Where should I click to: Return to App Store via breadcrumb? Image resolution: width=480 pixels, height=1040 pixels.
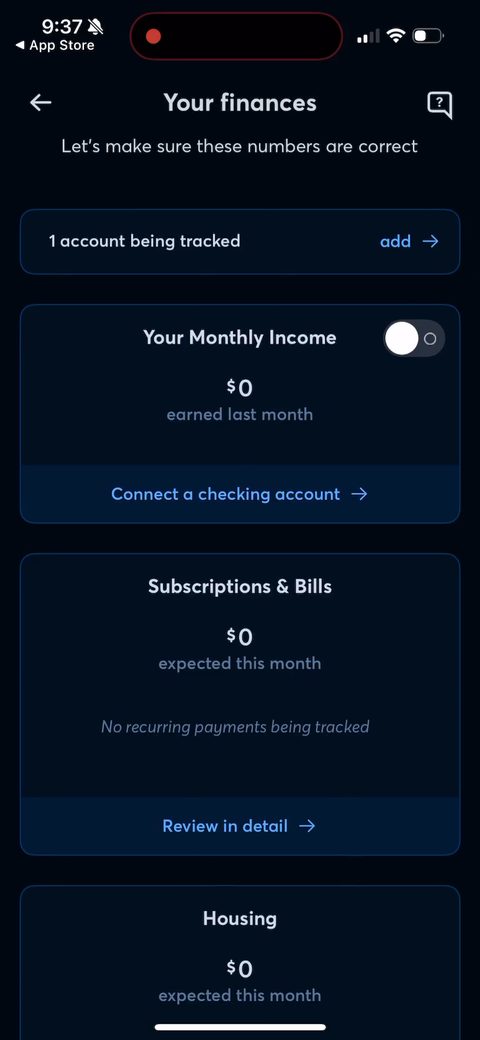coord(55,46)
